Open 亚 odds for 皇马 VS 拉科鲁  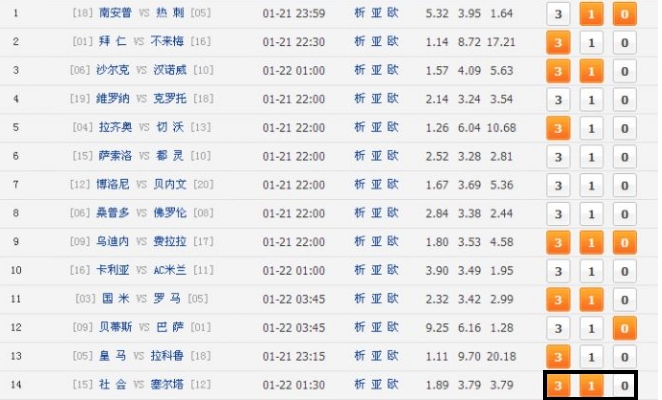[376, 356]
